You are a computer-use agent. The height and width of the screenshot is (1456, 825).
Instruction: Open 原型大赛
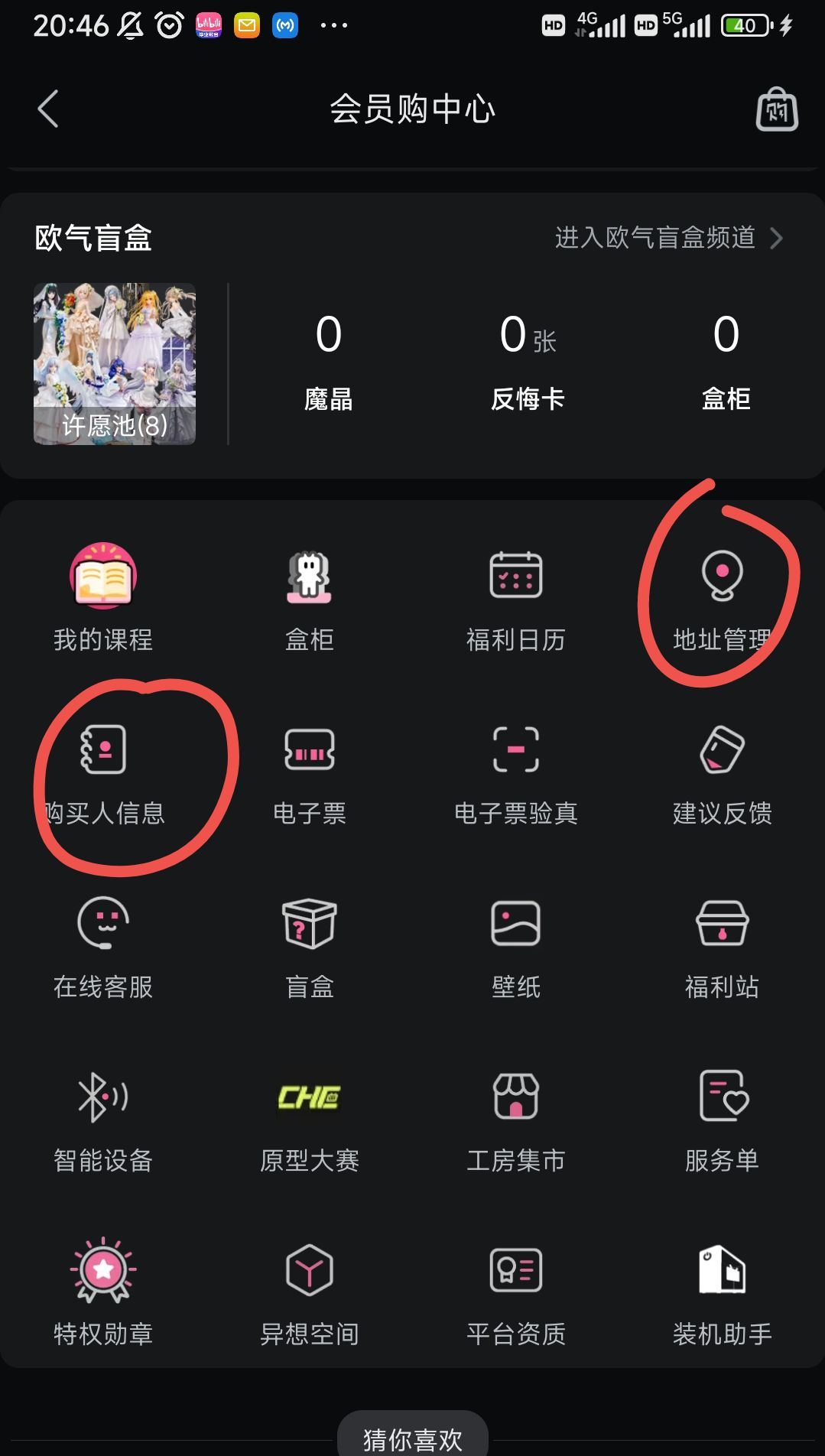tap(310, 1122)
